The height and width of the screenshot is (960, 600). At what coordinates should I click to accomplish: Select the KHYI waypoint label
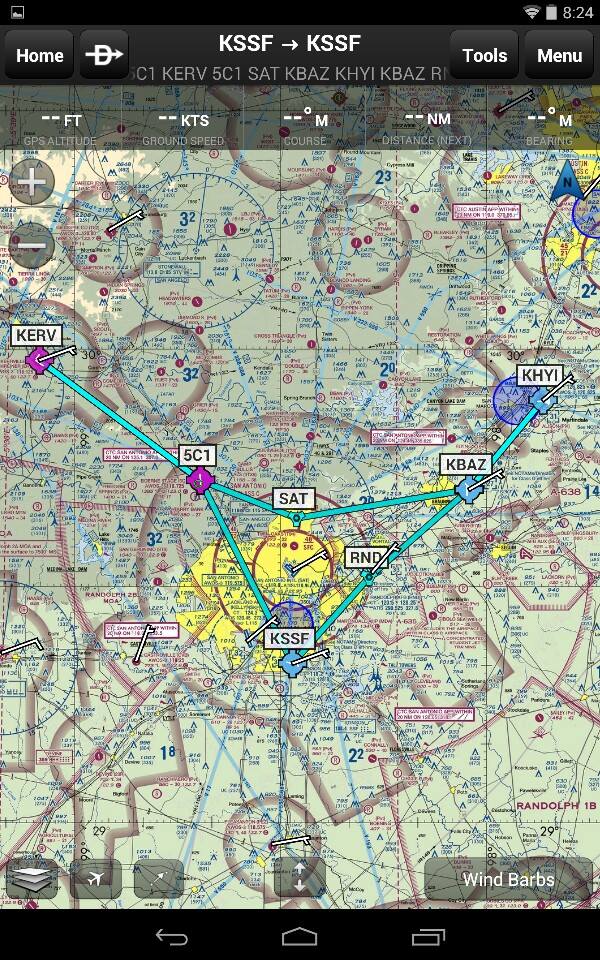539,375
